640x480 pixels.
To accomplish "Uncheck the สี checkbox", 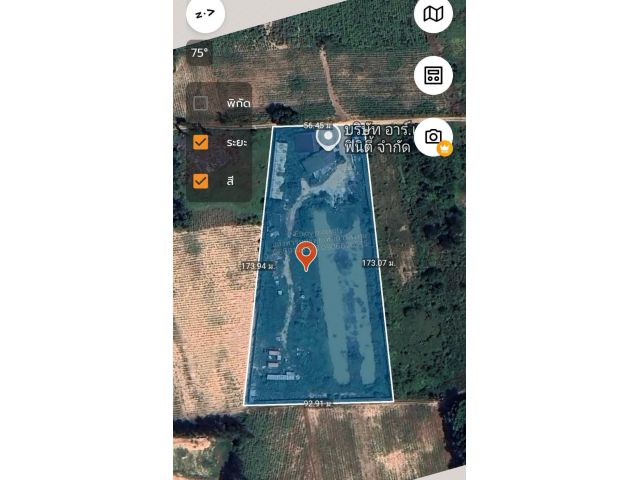I will pyautogui.click(x=201, y=181).
